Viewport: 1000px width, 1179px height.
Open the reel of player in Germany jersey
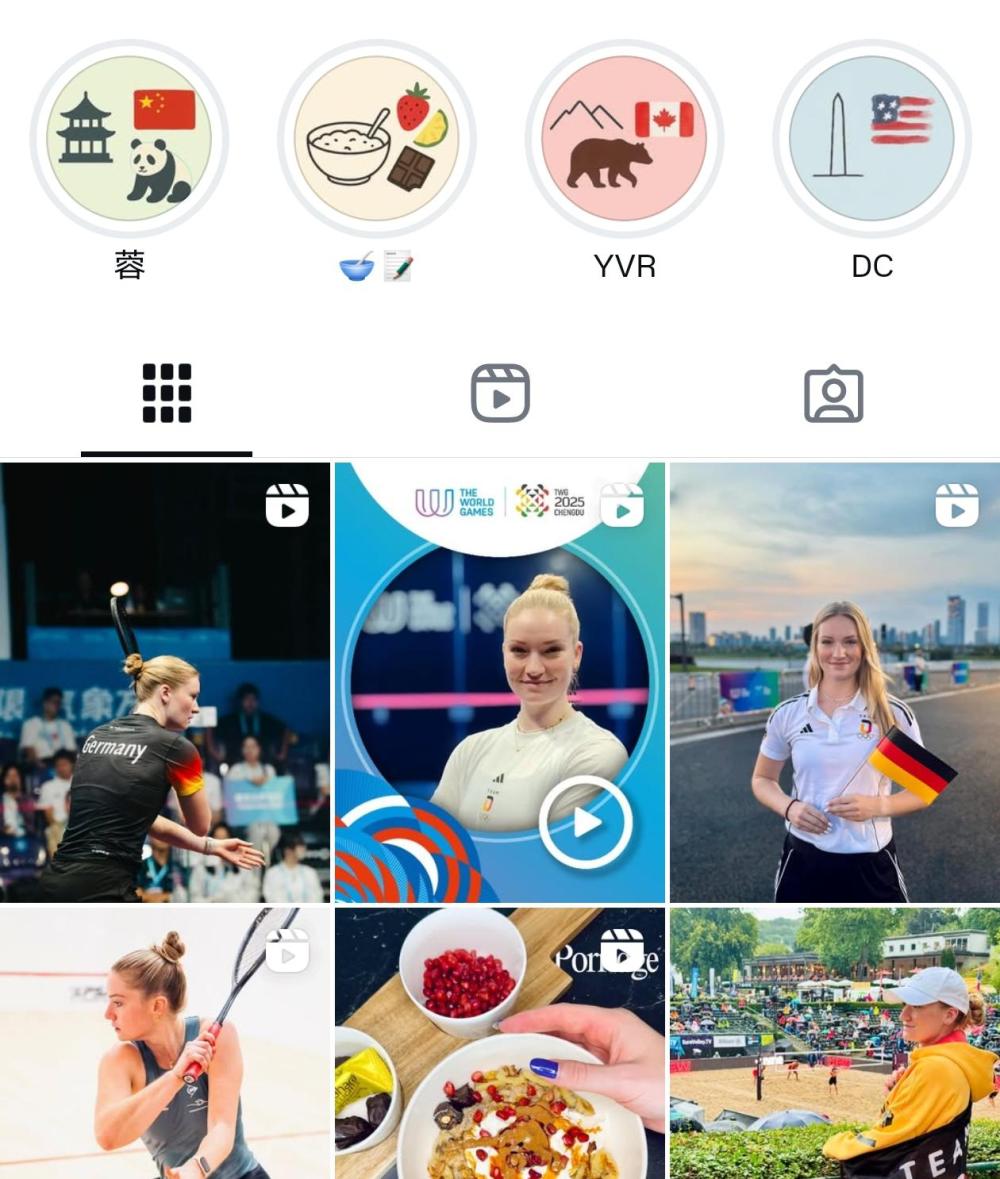[x=165, y=682]
